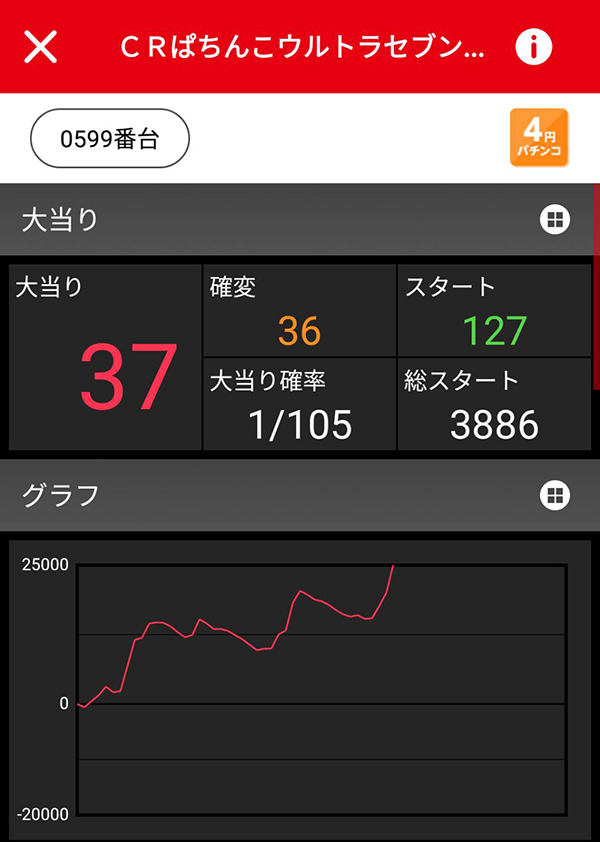
Task: Close the machine data screen
Action: pyautogui.click(x=40, y=46)
